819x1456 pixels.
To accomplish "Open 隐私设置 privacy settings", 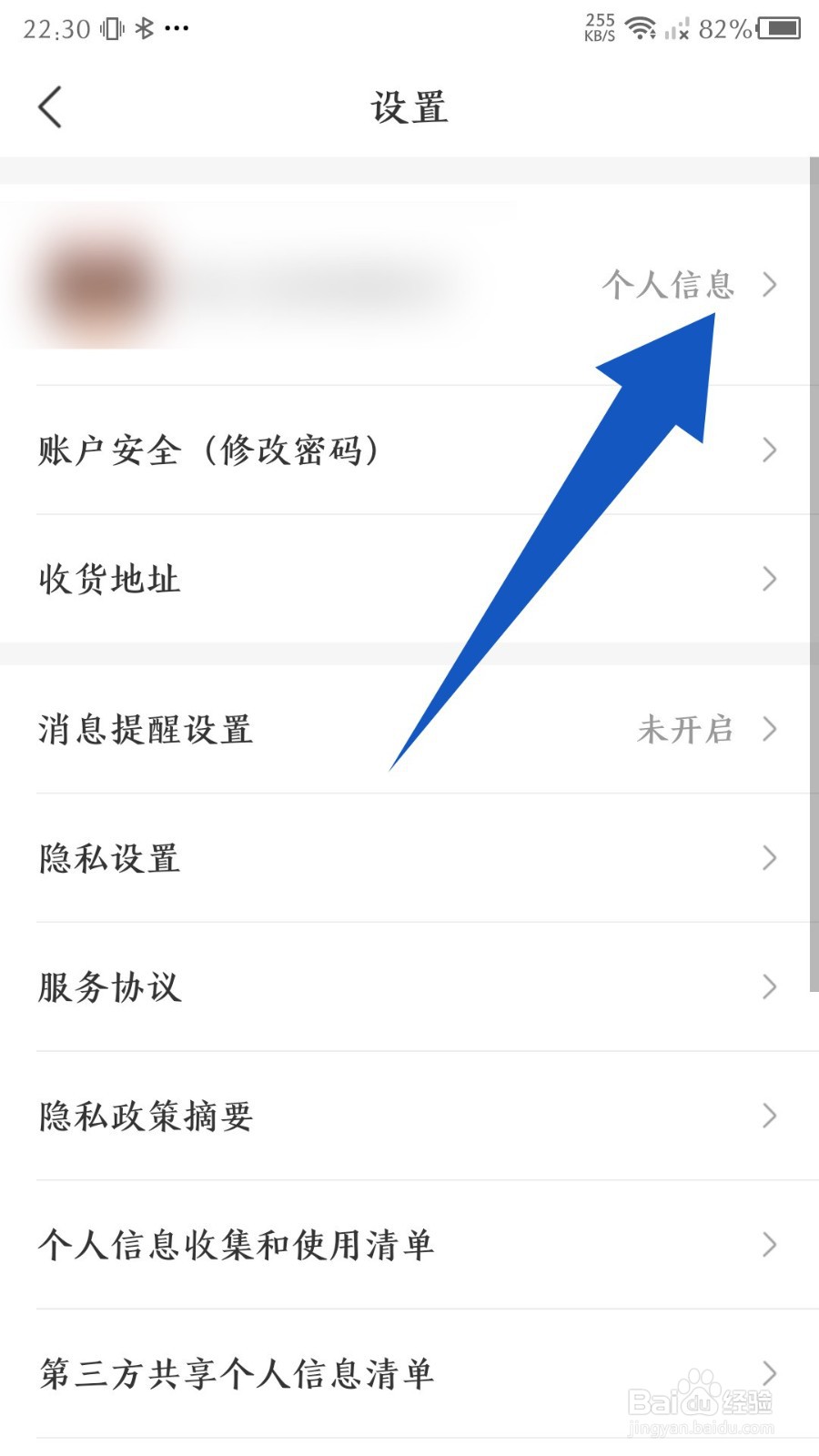I will pos(109,857).
